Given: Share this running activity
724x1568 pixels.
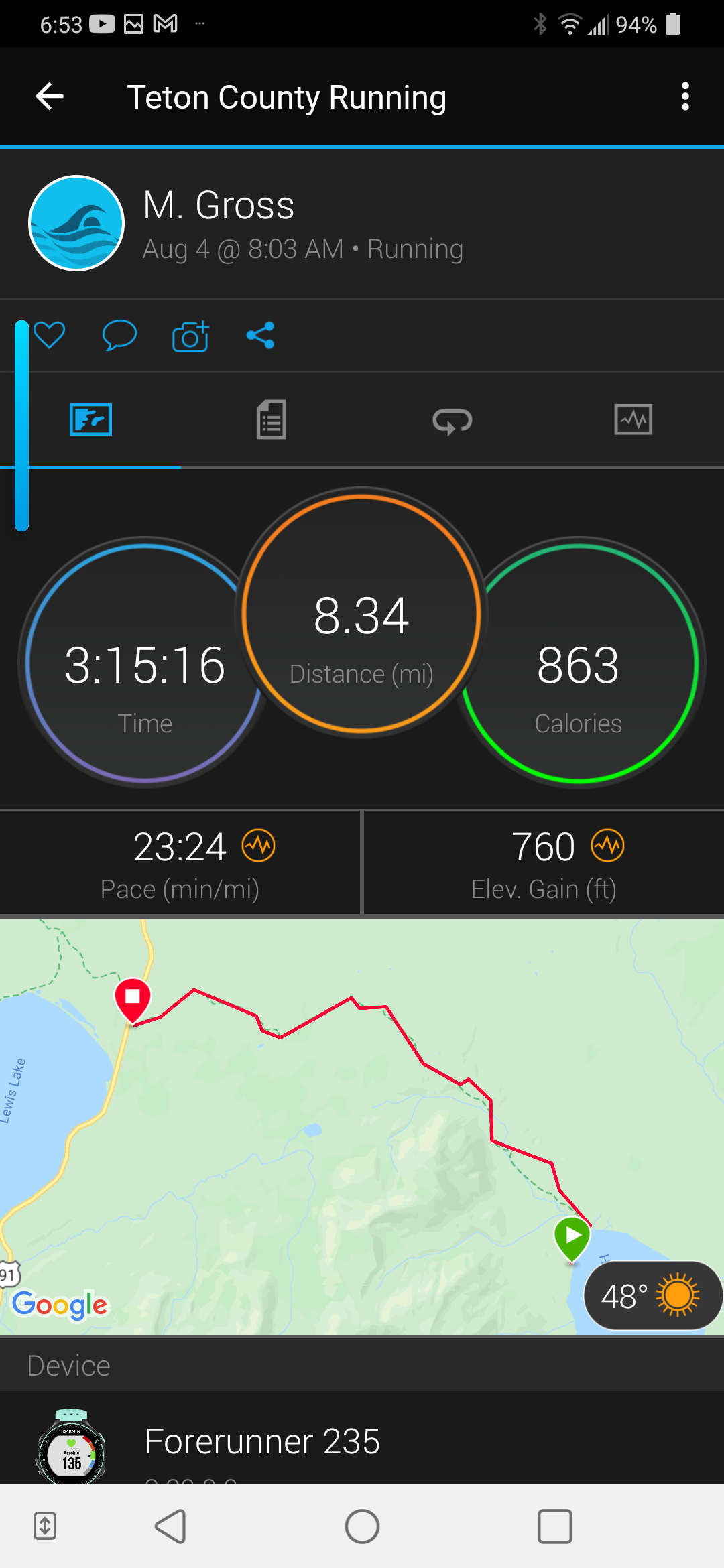Looking at the screenshot, I should tap(260, 335).
